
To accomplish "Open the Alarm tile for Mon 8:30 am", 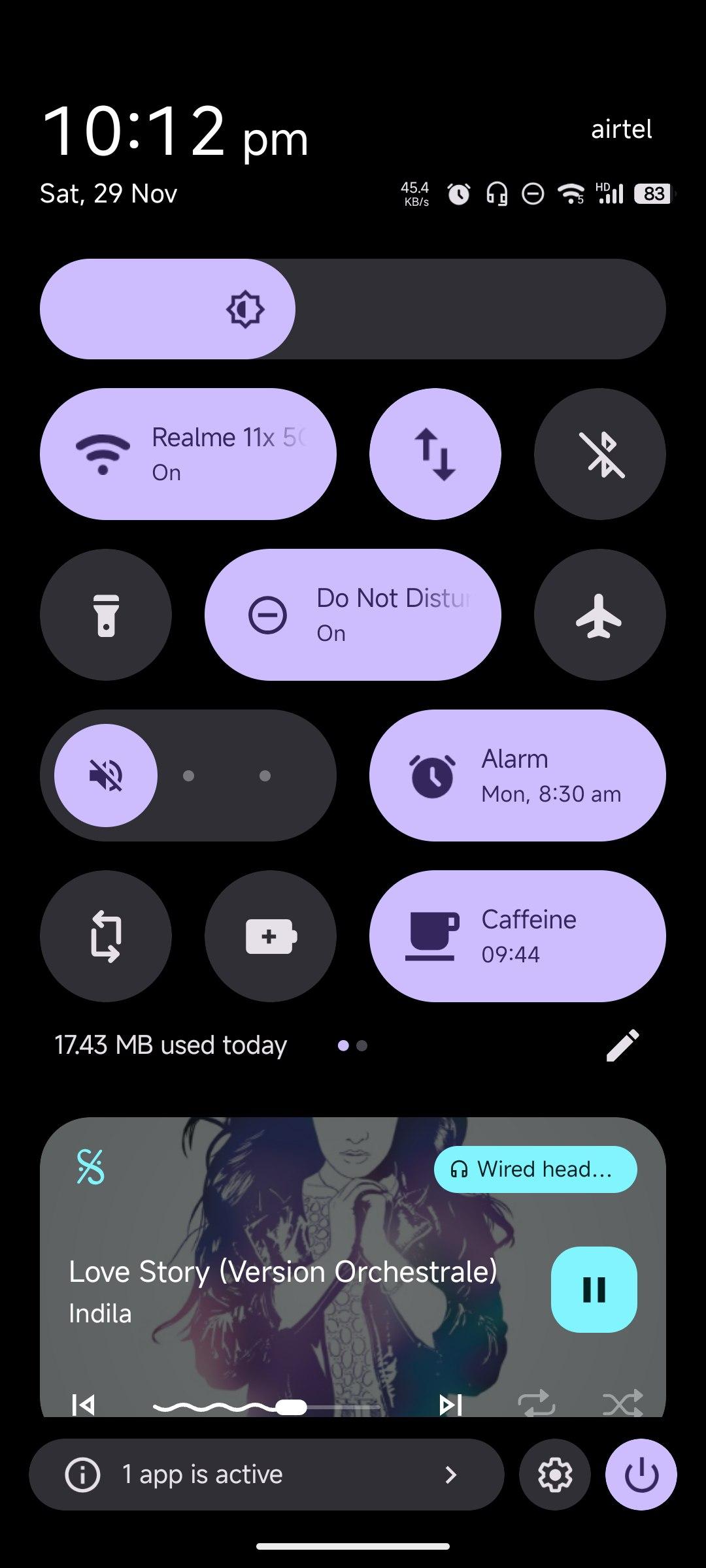I will (518, 776).
